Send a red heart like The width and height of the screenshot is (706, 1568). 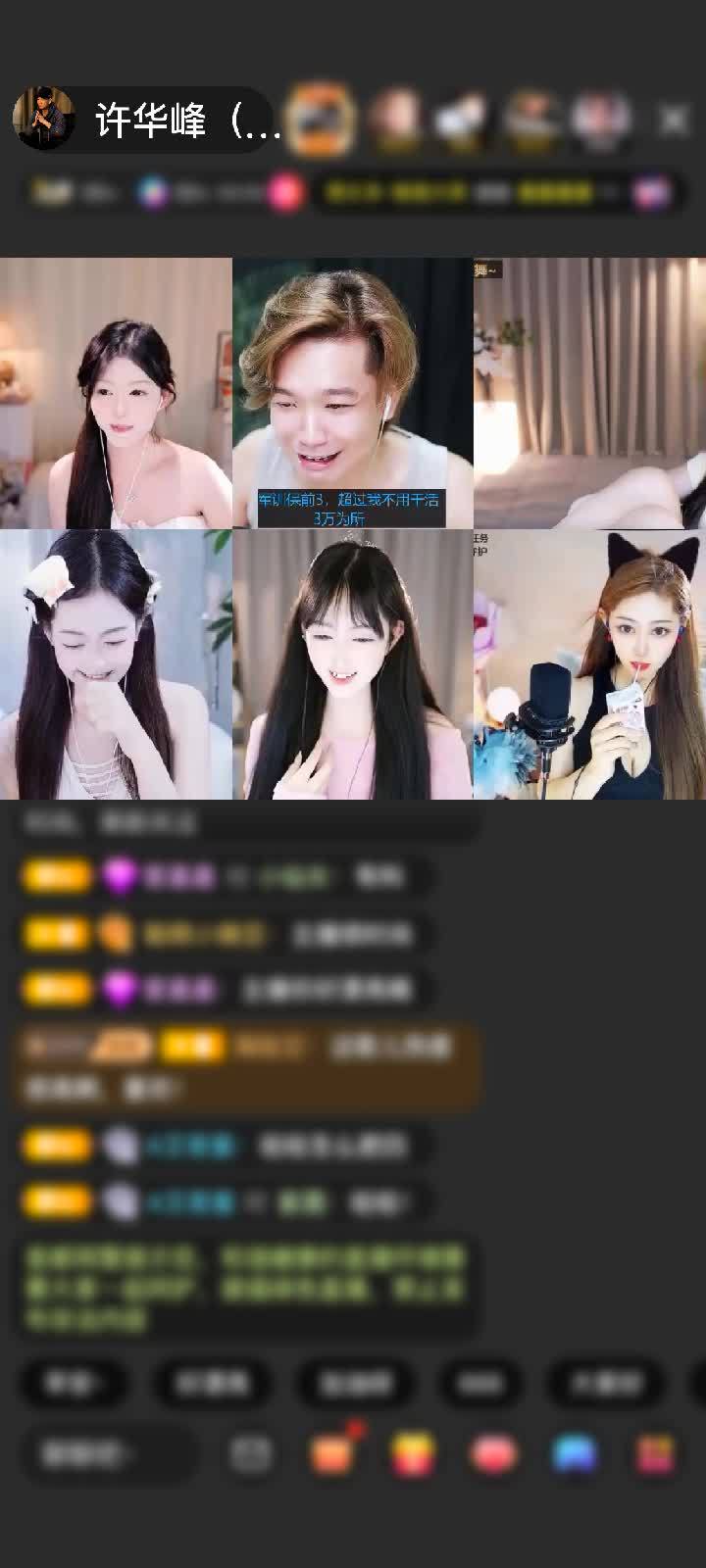(495, 1454)
